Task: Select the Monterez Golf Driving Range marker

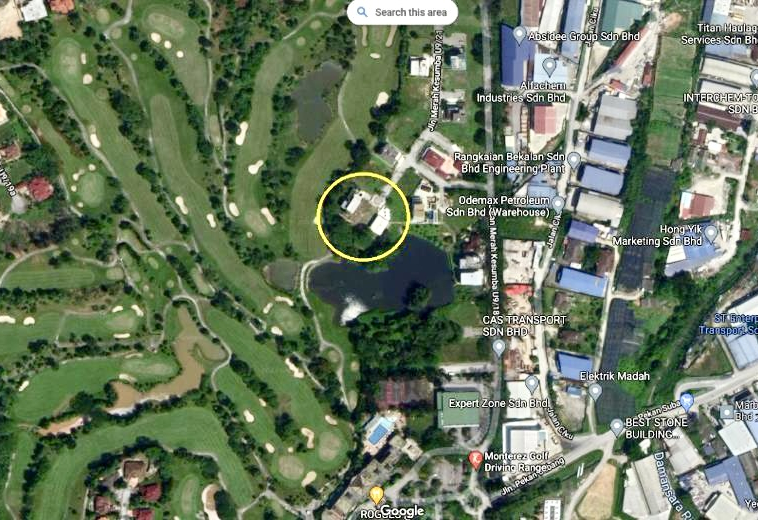Action: coord(477,460)
